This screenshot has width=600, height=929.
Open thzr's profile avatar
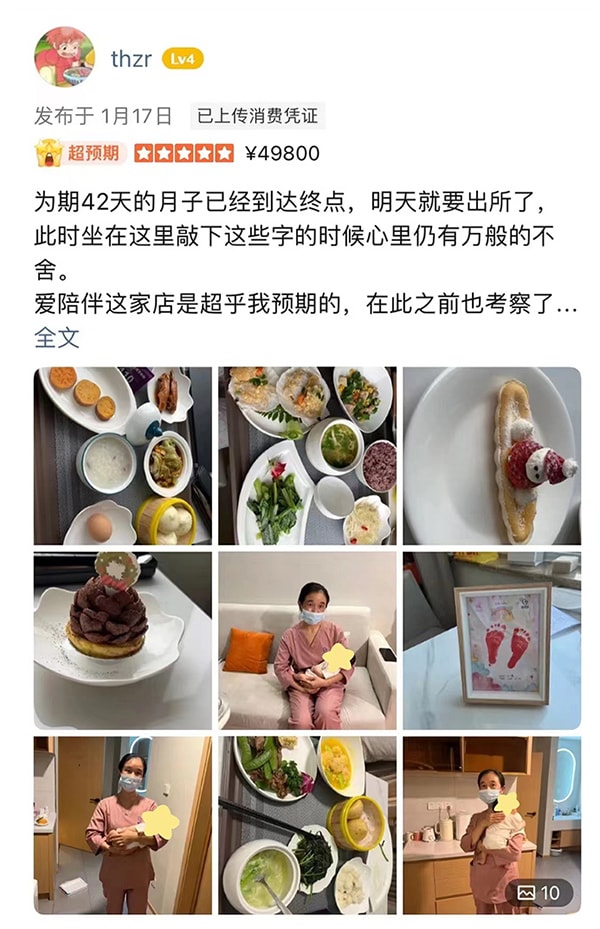pos(65,56)
